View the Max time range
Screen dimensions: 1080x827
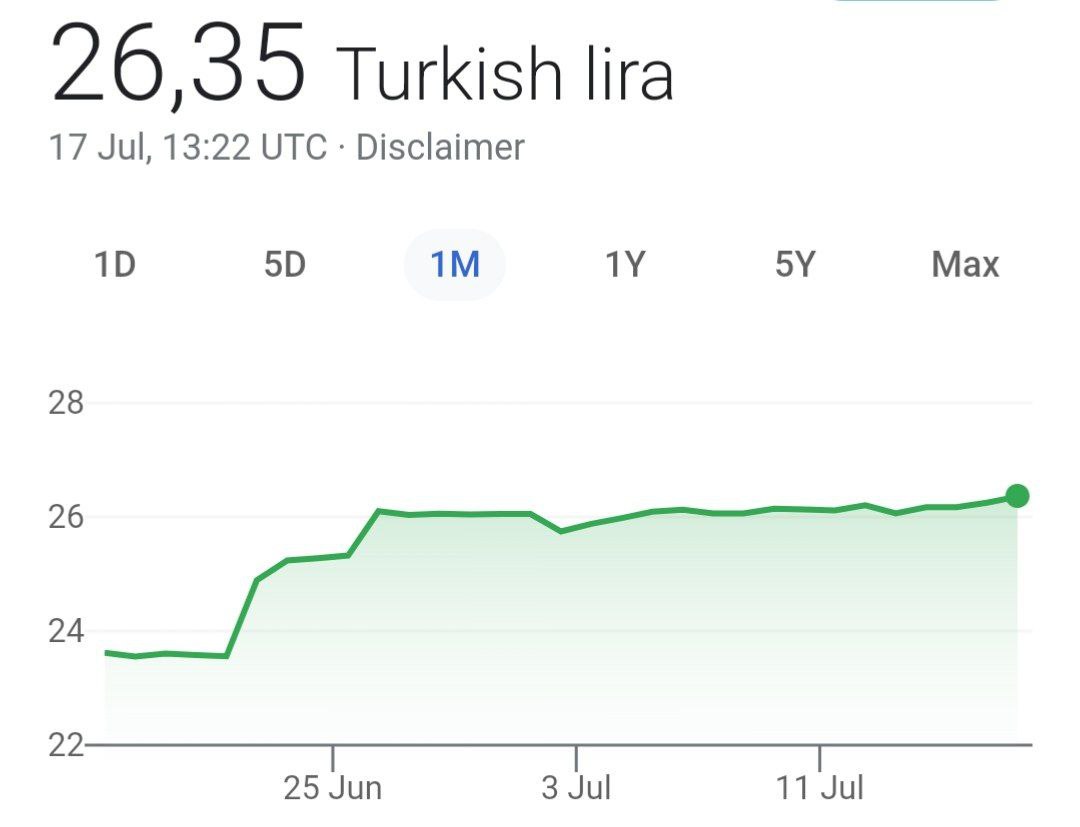click(965, 265)
